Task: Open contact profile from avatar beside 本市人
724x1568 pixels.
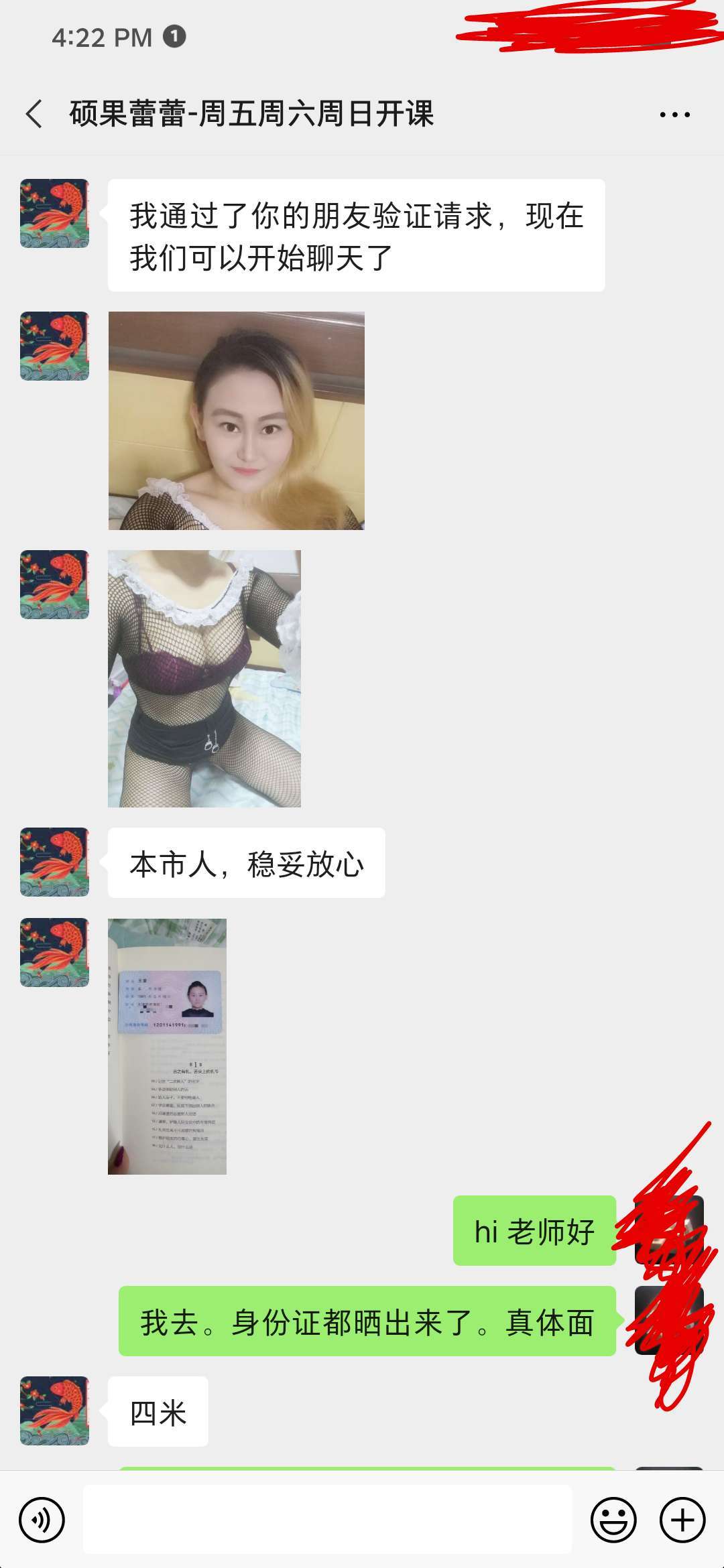Action: point(54,862)
